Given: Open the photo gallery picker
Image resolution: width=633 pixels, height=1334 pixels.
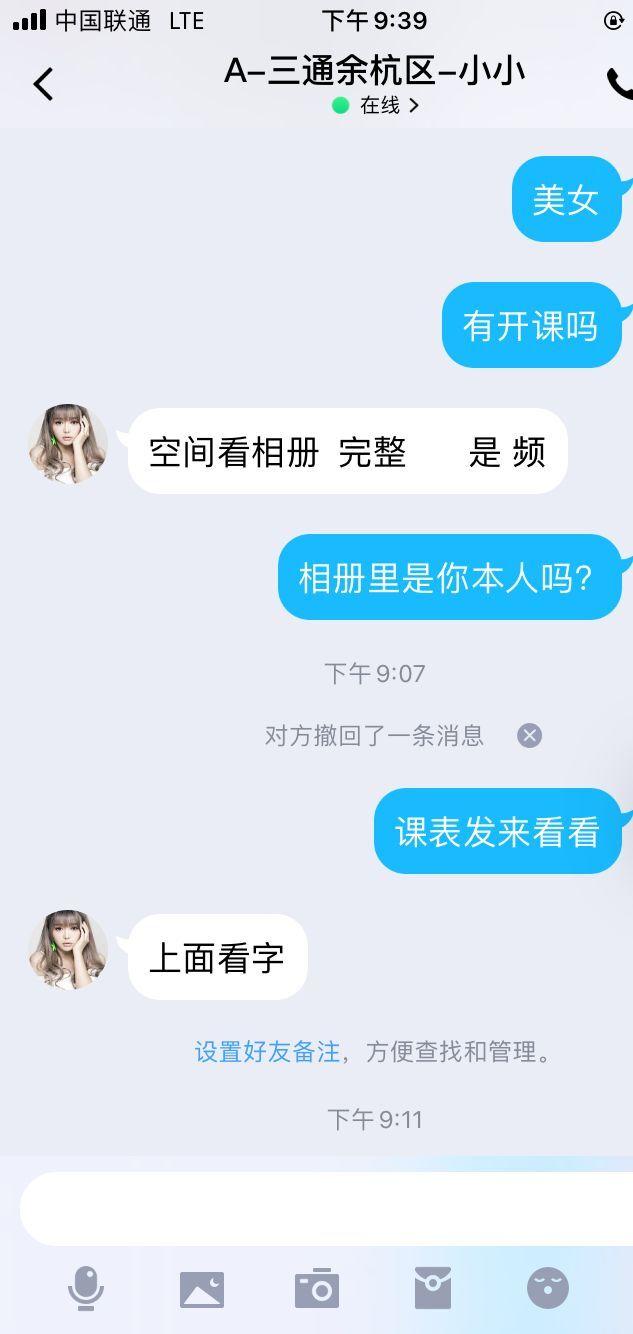Looking at the screenshot, I should click(202, 1289).
